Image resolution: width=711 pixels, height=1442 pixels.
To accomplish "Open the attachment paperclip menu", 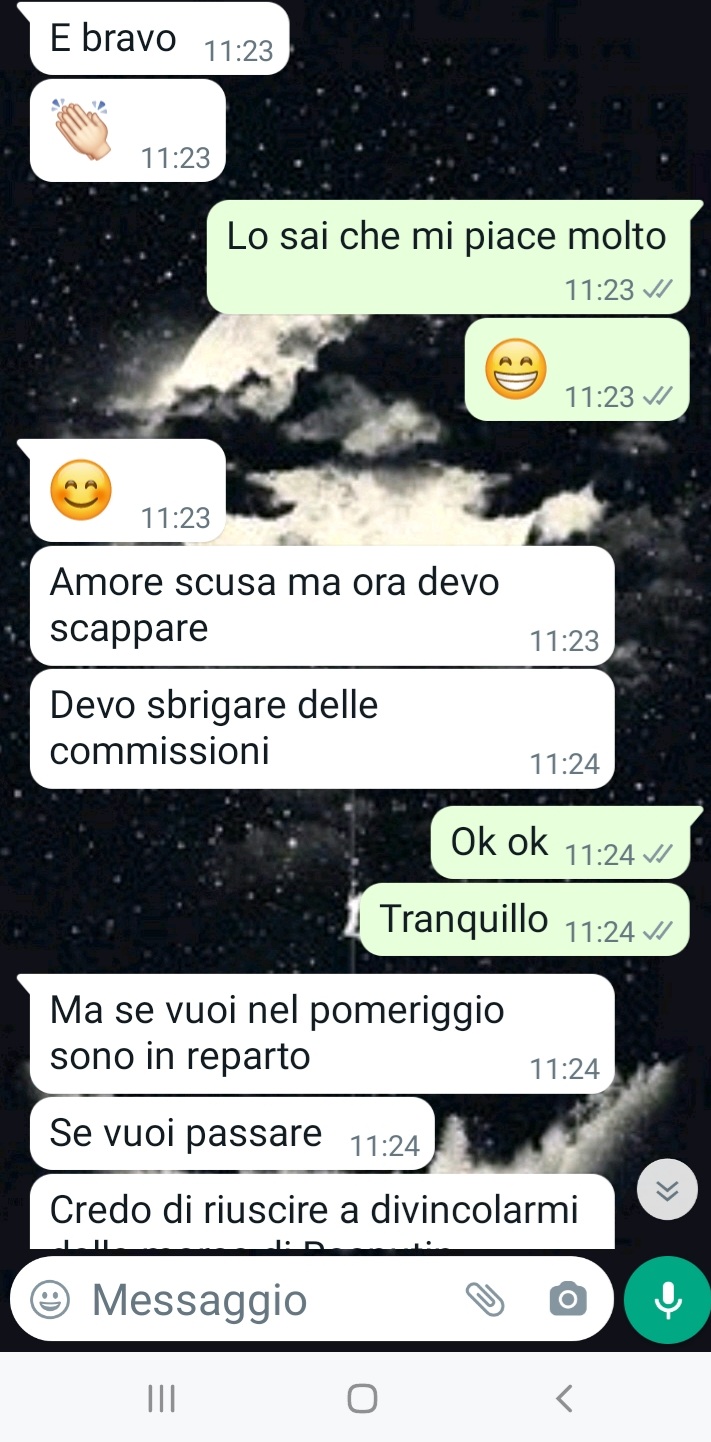I will [486, 1300].
